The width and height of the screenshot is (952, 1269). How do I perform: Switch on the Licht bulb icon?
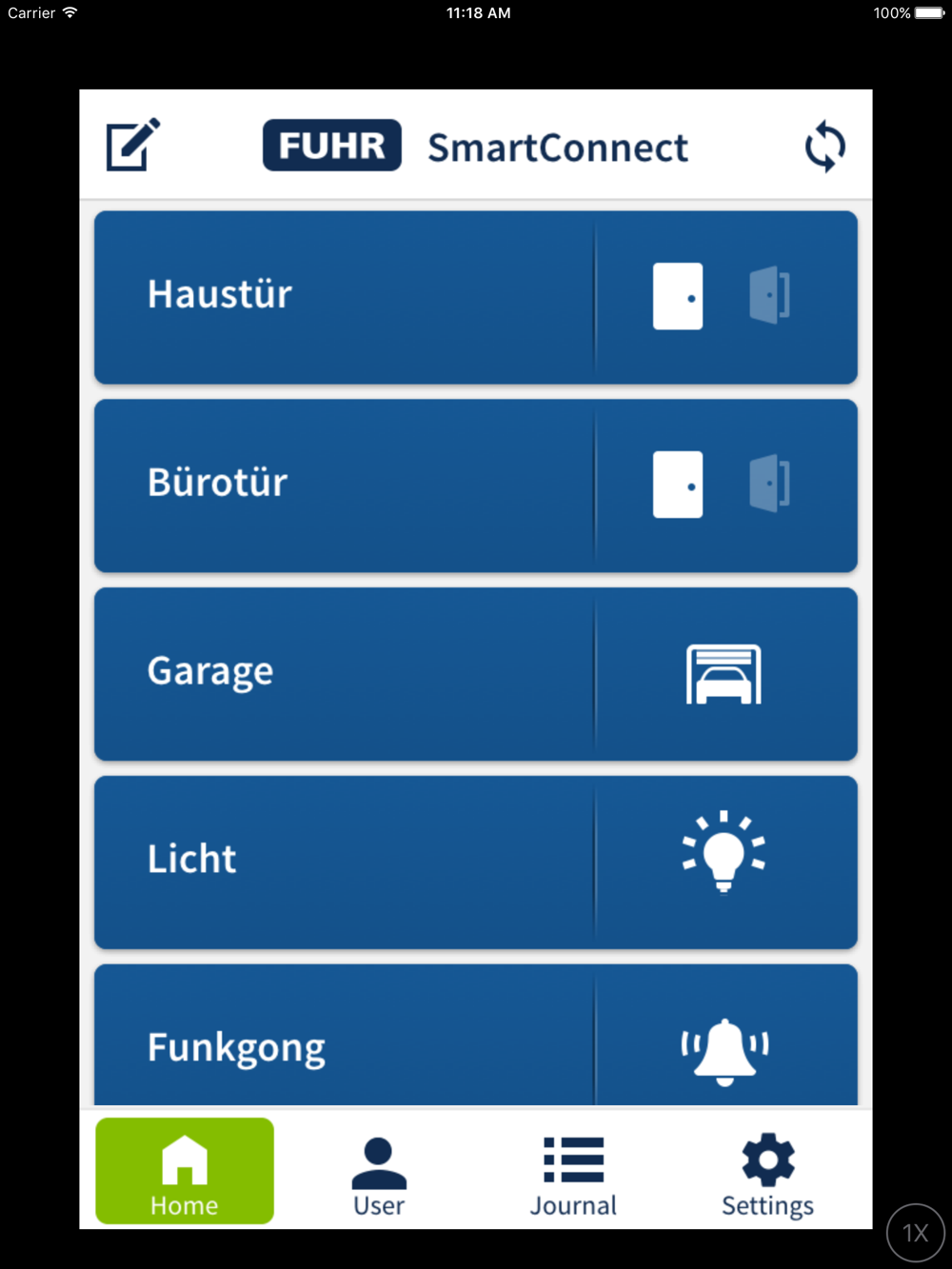click(x=724, y=852)
